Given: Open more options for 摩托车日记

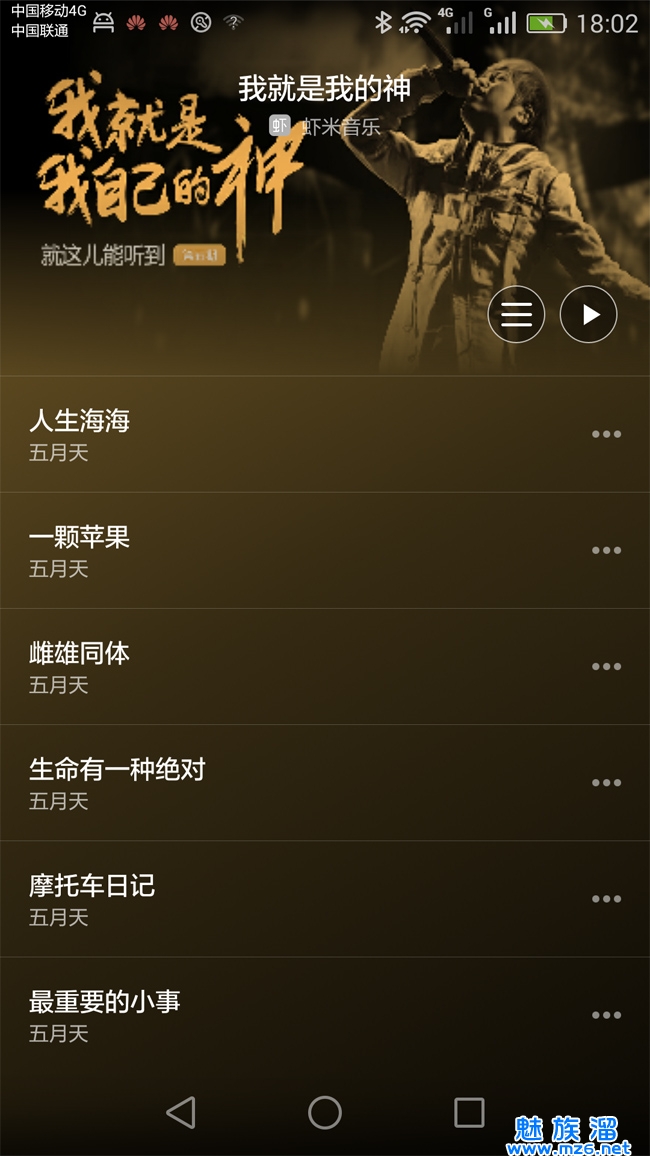Looking at the screenshot, I should coord(606,898).
